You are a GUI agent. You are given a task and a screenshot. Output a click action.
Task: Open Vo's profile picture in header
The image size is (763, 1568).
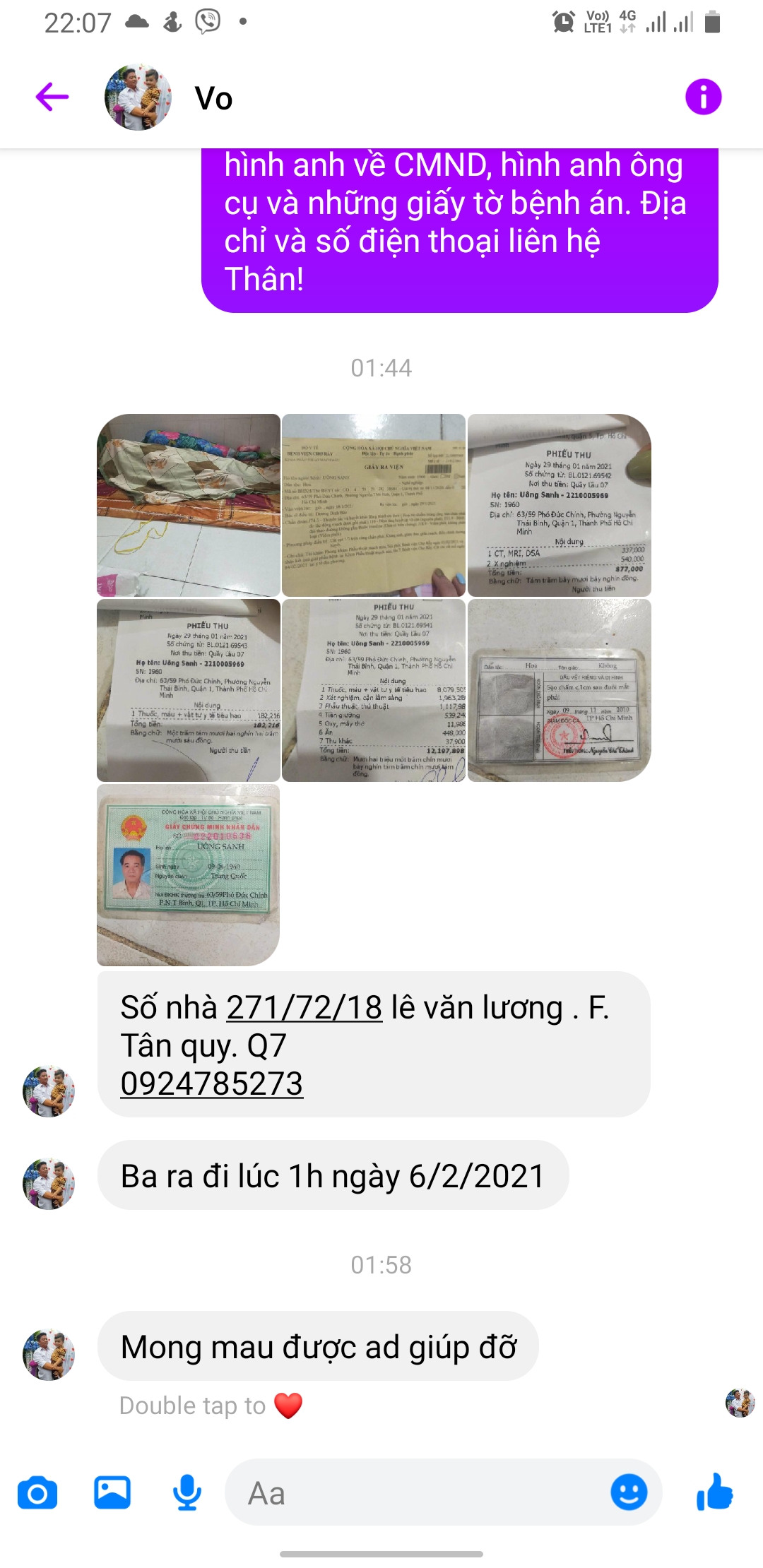coord(138,97)
